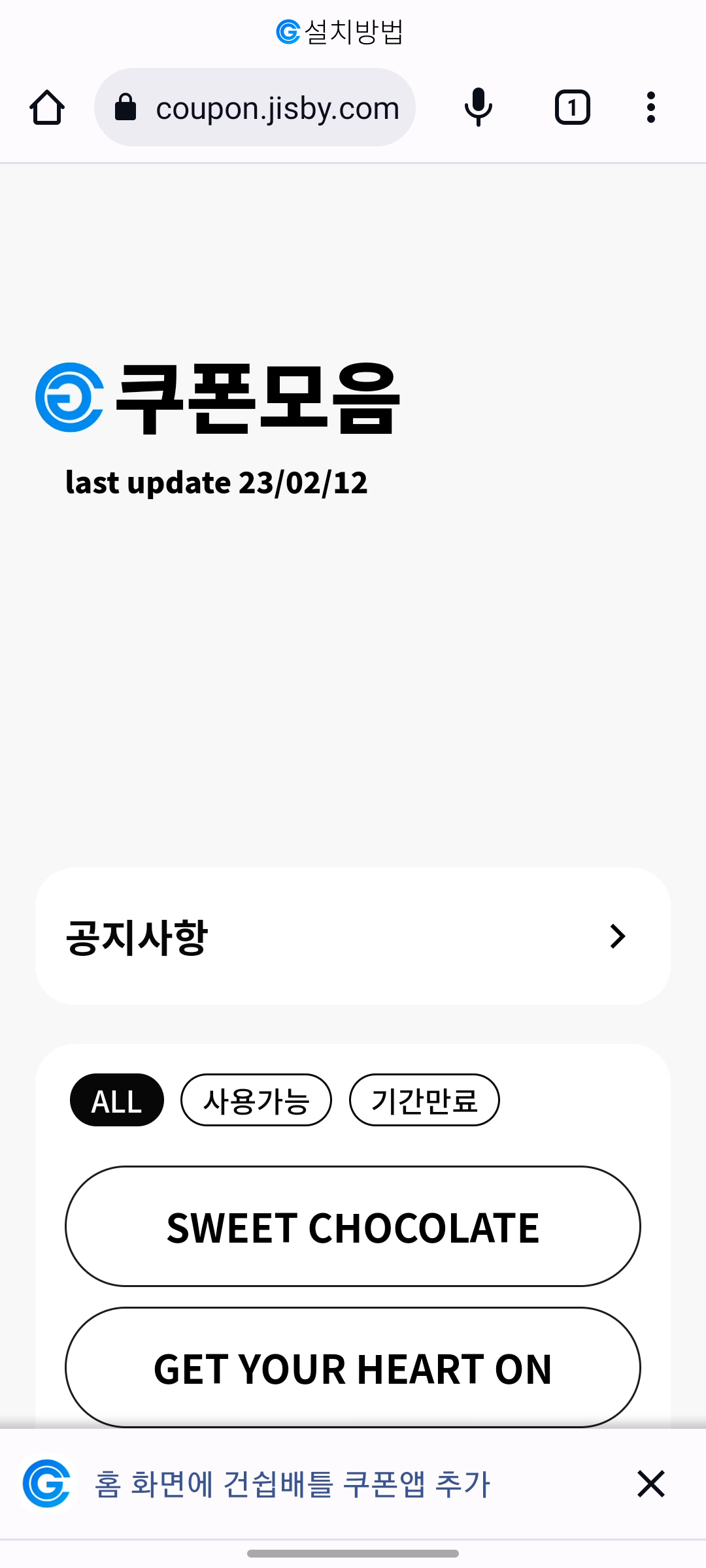
Task: Filter coupons by 기간만료
Action: click(x=424, y=1100)
